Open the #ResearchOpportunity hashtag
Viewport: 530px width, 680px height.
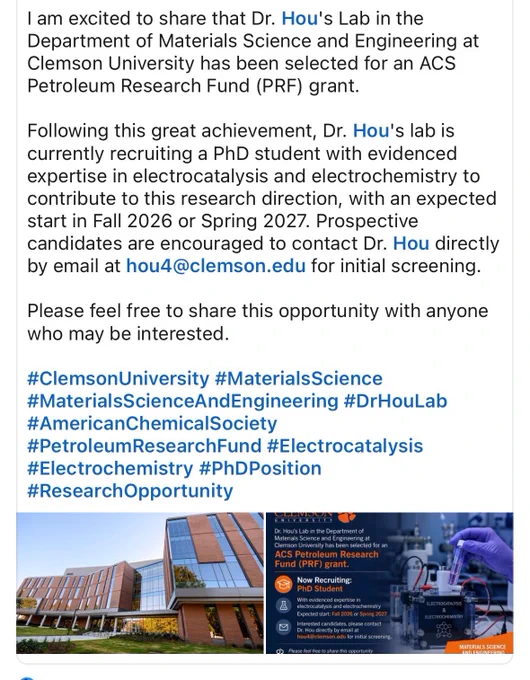(x=130, y=491)
